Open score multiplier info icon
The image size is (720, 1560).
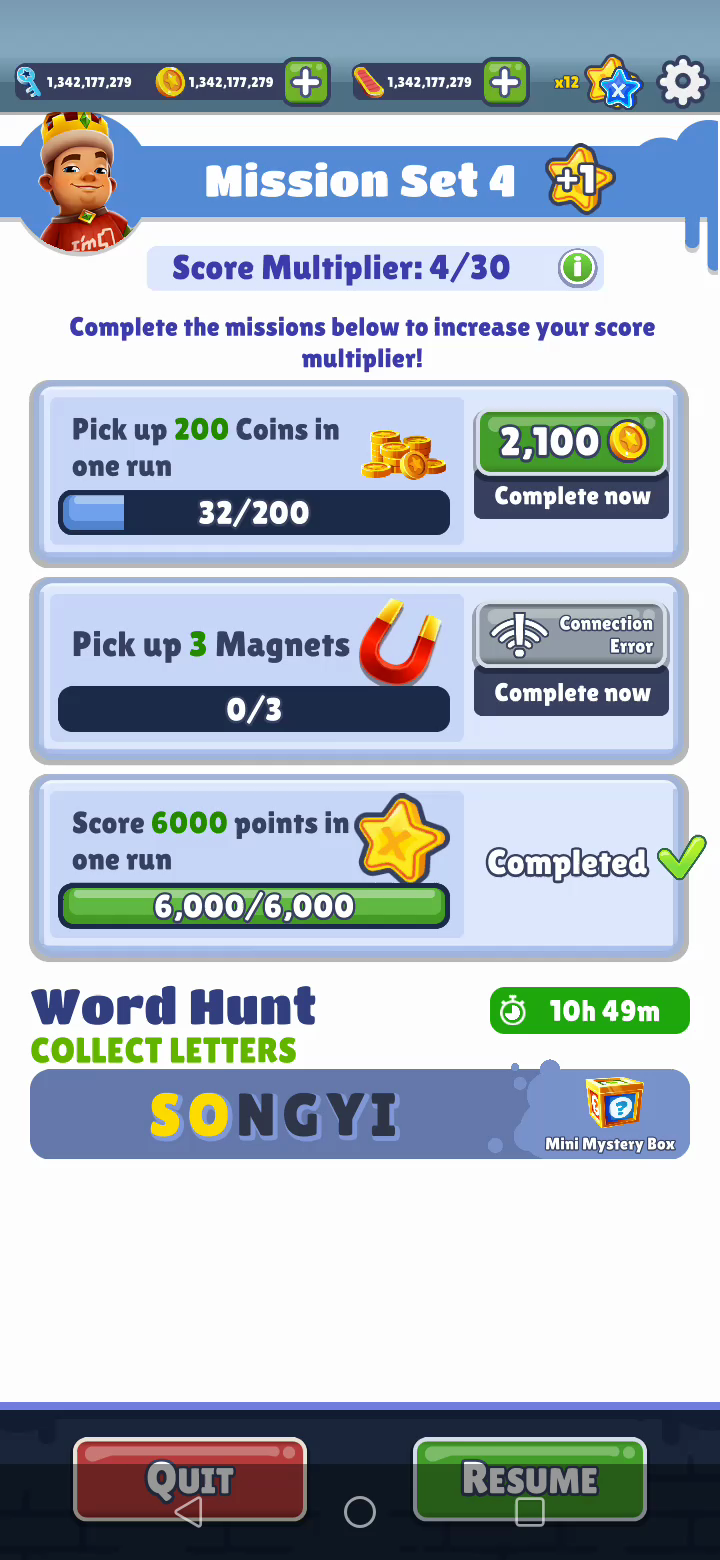[x=578, y=268]
